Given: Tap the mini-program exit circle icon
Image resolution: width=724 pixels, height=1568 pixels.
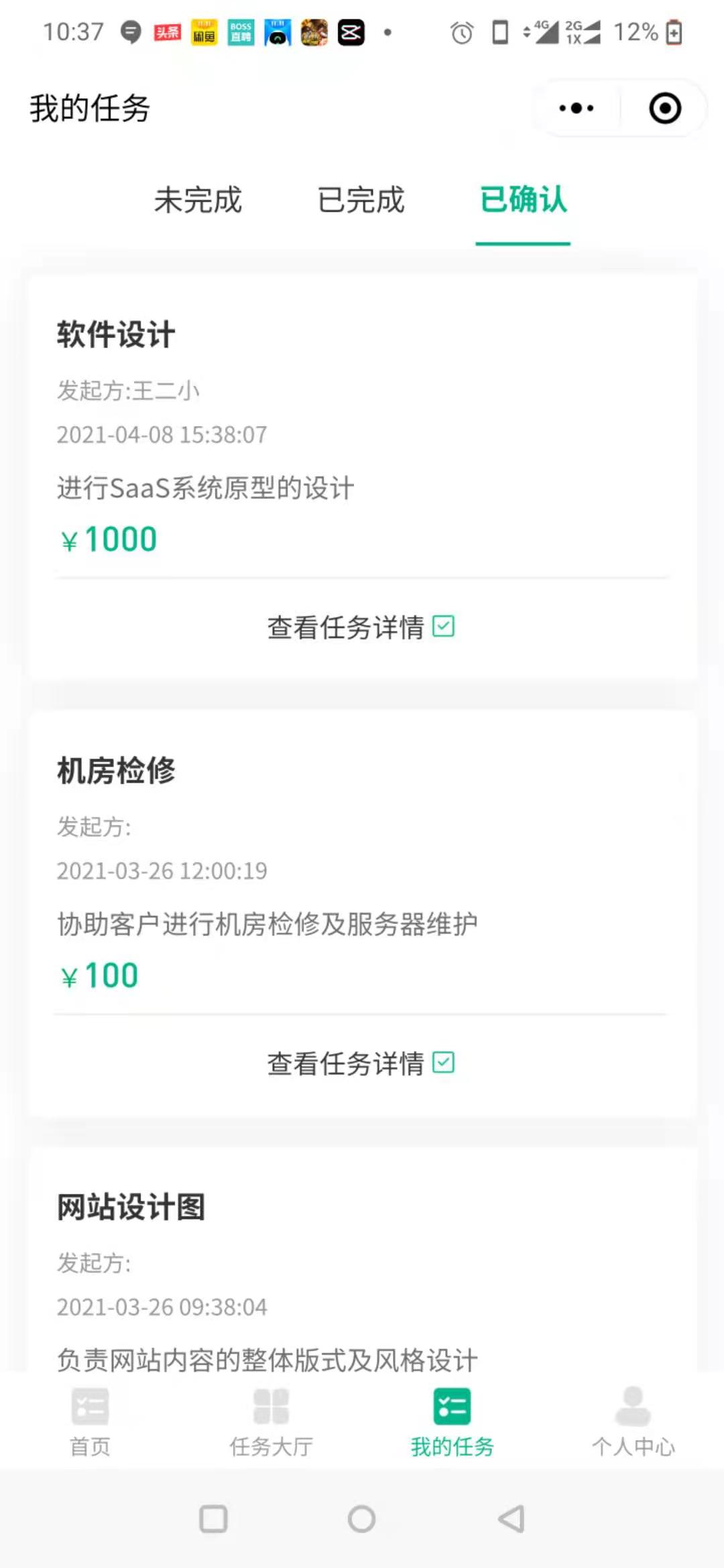Looking at the screenshot, I should (x=664, y=108).
